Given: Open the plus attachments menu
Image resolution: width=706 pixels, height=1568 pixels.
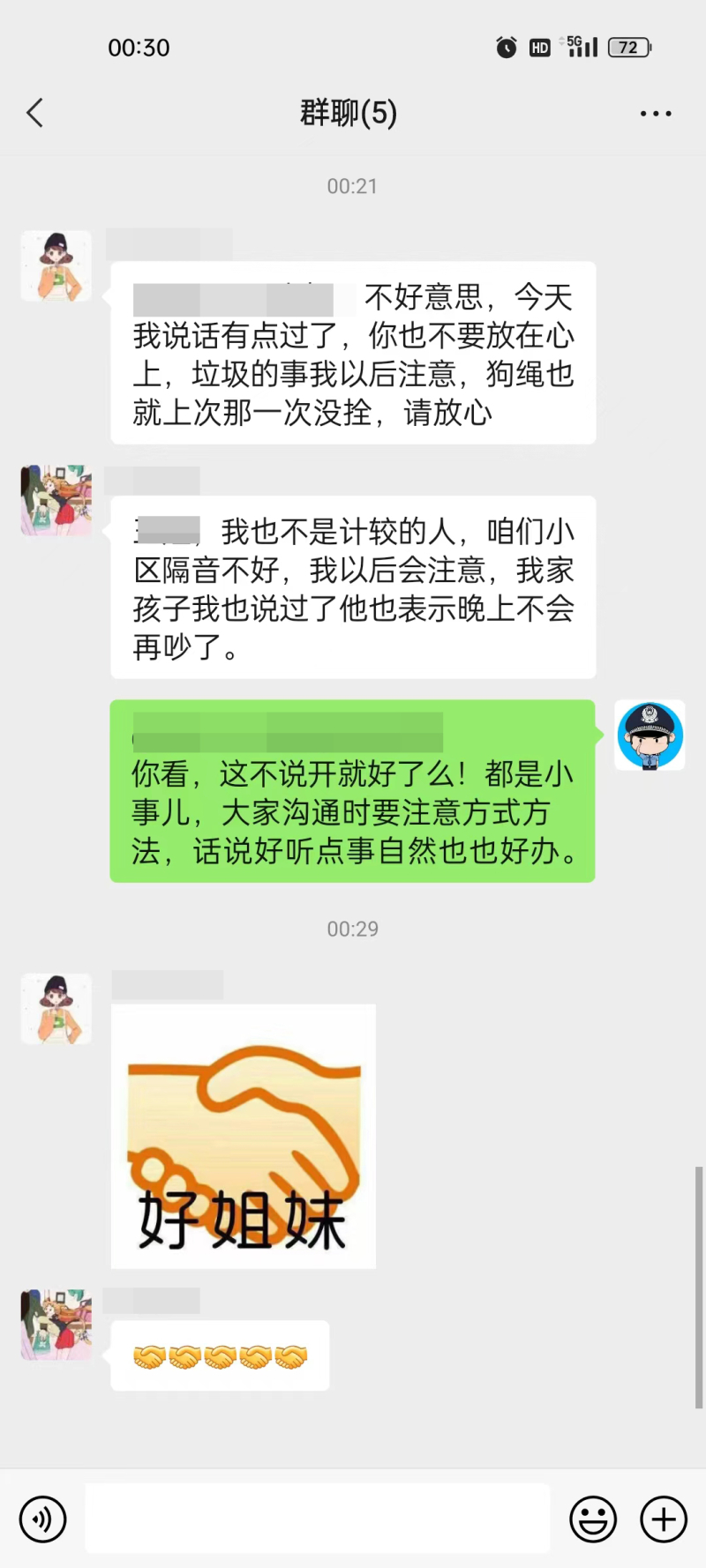Looking at the screenshot, I should click(x=664, y=1519).
